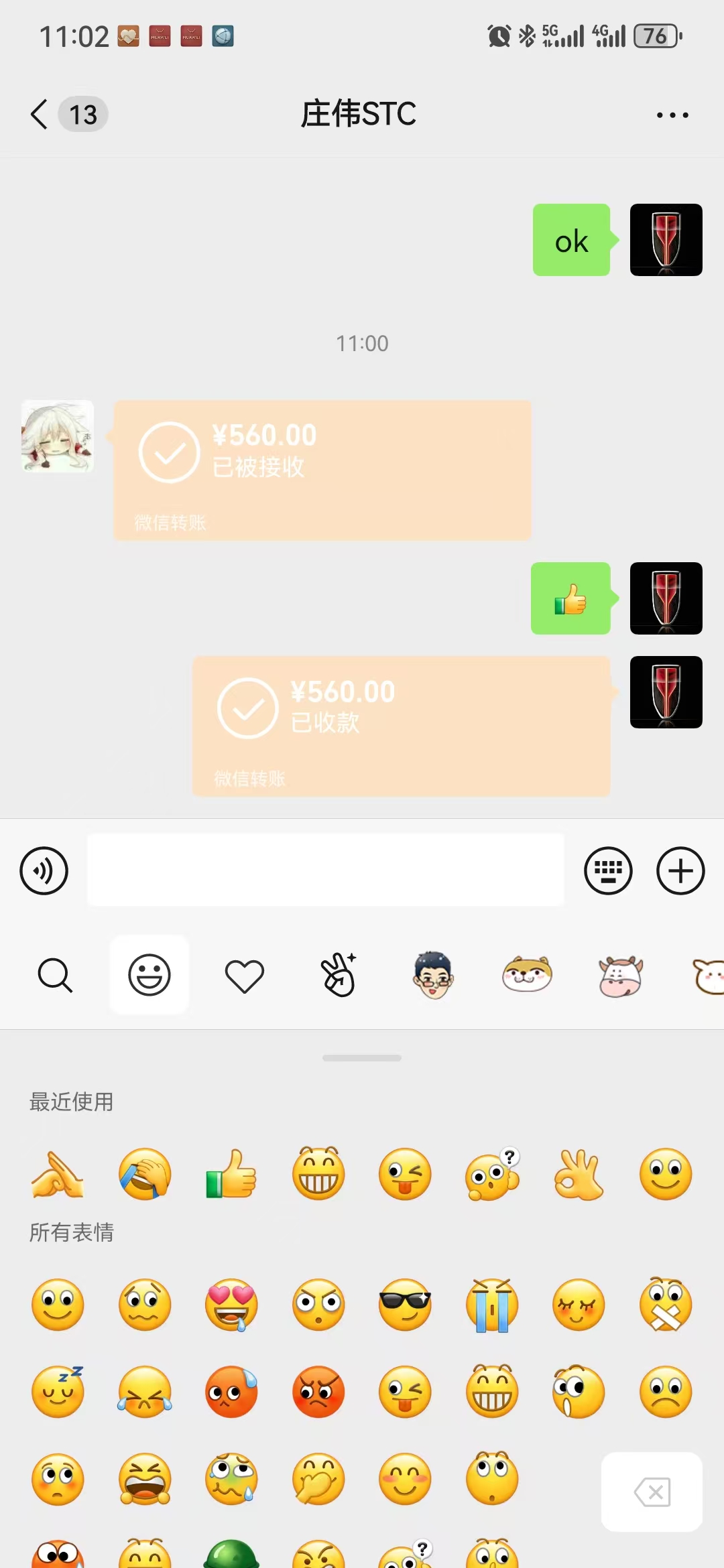
Task: Open the received ¥560.00 transfer from 庄伟STC
Action: (x=322, y=470)
